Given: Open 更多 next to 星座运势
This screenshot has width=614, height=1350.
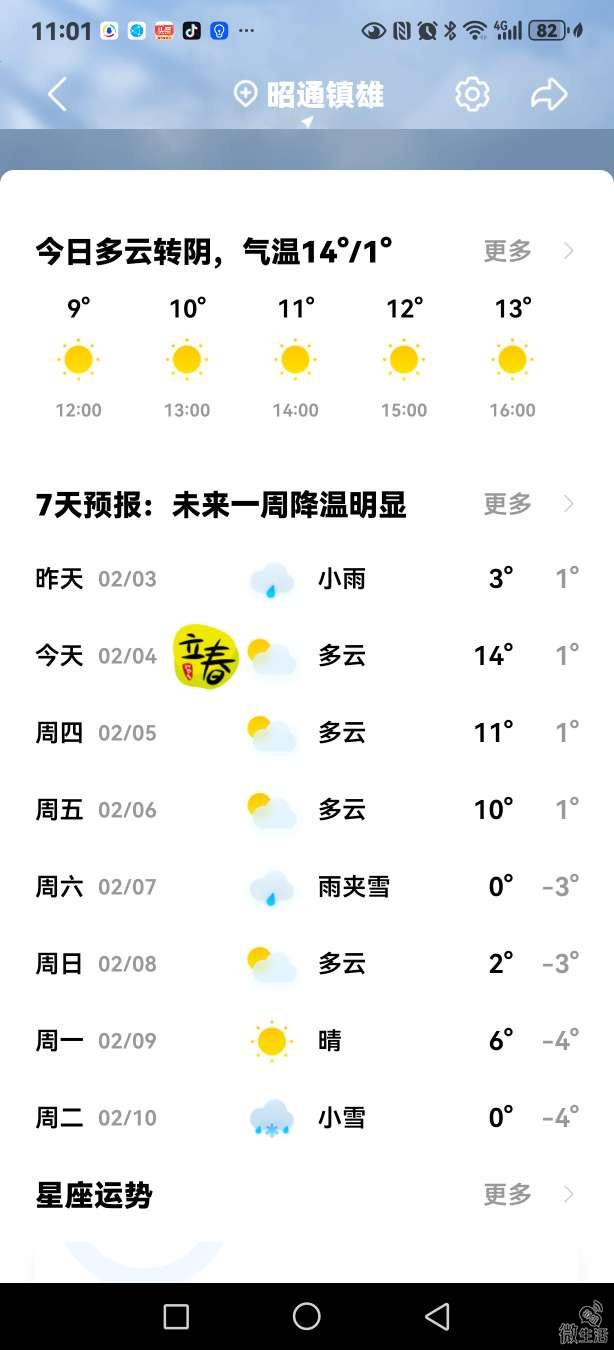Looking at the screenshot, I should pos(528,1194).
